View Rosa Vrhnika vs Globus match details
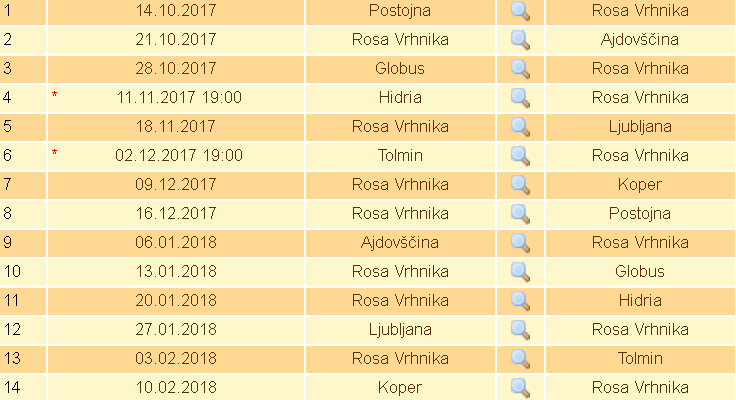The width and height of the screenshot is (736, 400). point(520,272)
